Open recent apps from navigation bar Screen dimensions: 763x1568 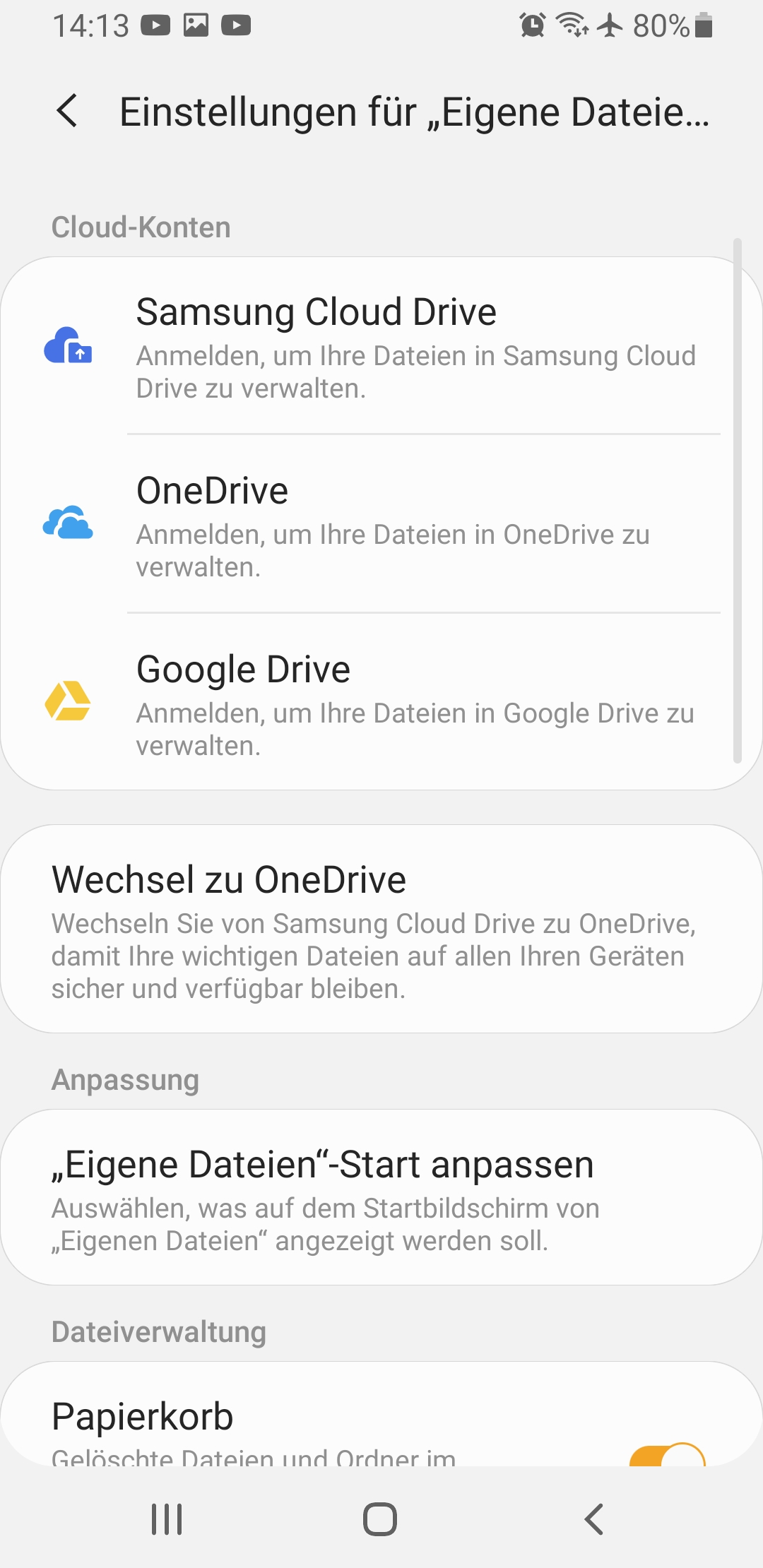pyautogui.click(x=167, y=1519)
